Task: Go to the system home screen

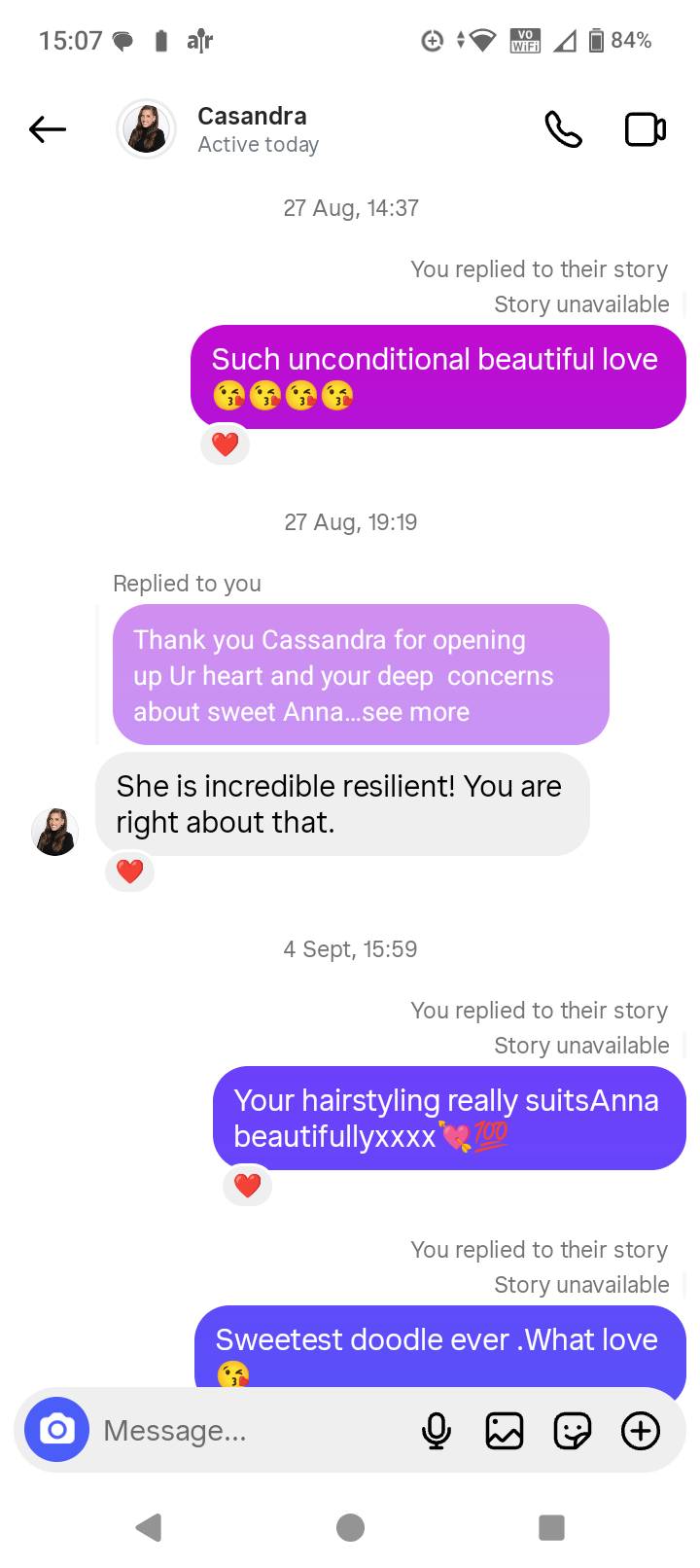Action: [x=350, y=1527]
